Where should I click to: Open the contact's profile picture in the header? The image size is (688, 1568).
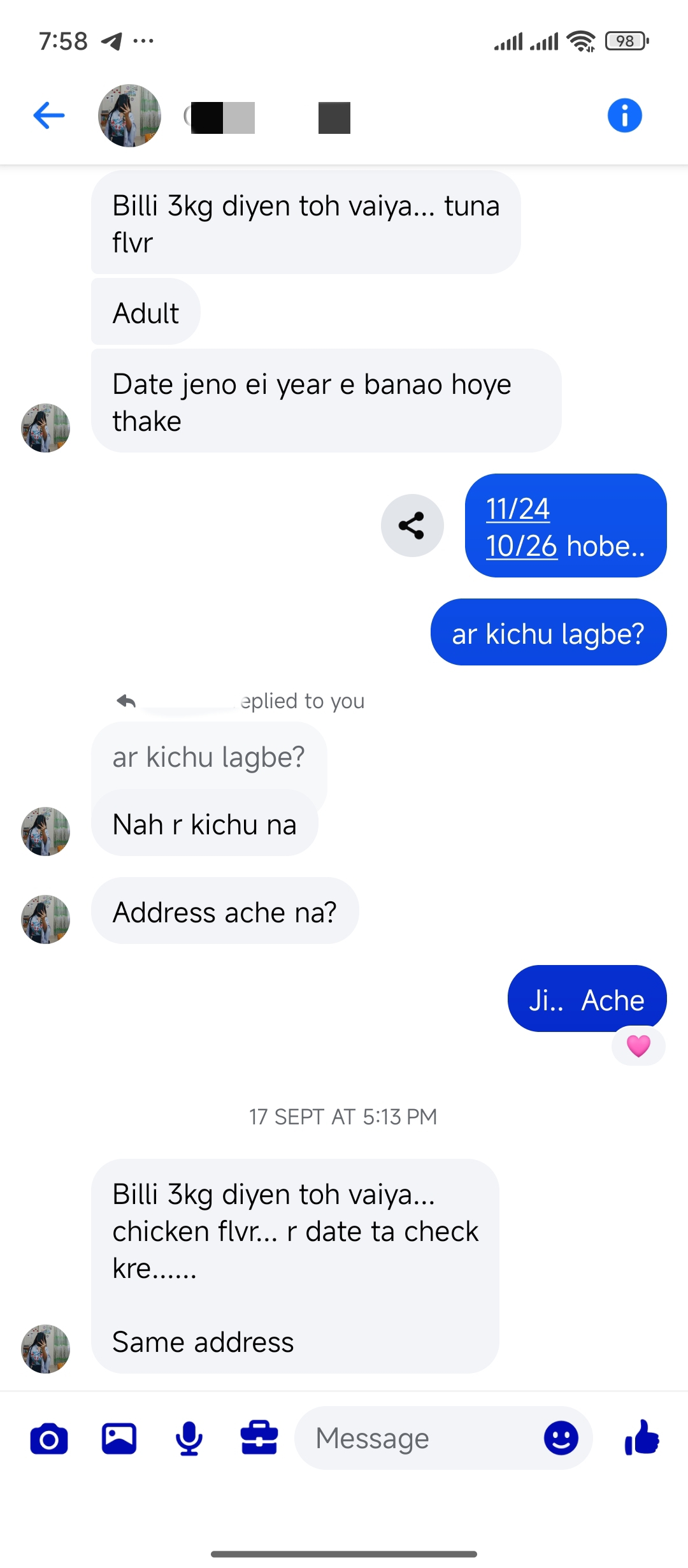[129, 115]
